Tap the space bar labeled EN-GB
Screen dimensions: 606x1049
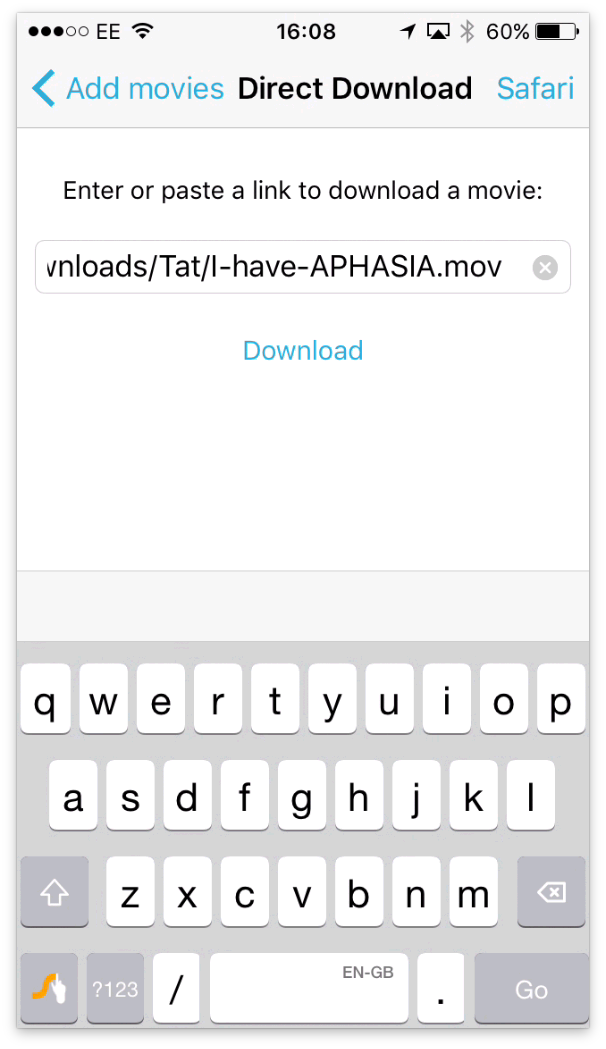point(308,989)
